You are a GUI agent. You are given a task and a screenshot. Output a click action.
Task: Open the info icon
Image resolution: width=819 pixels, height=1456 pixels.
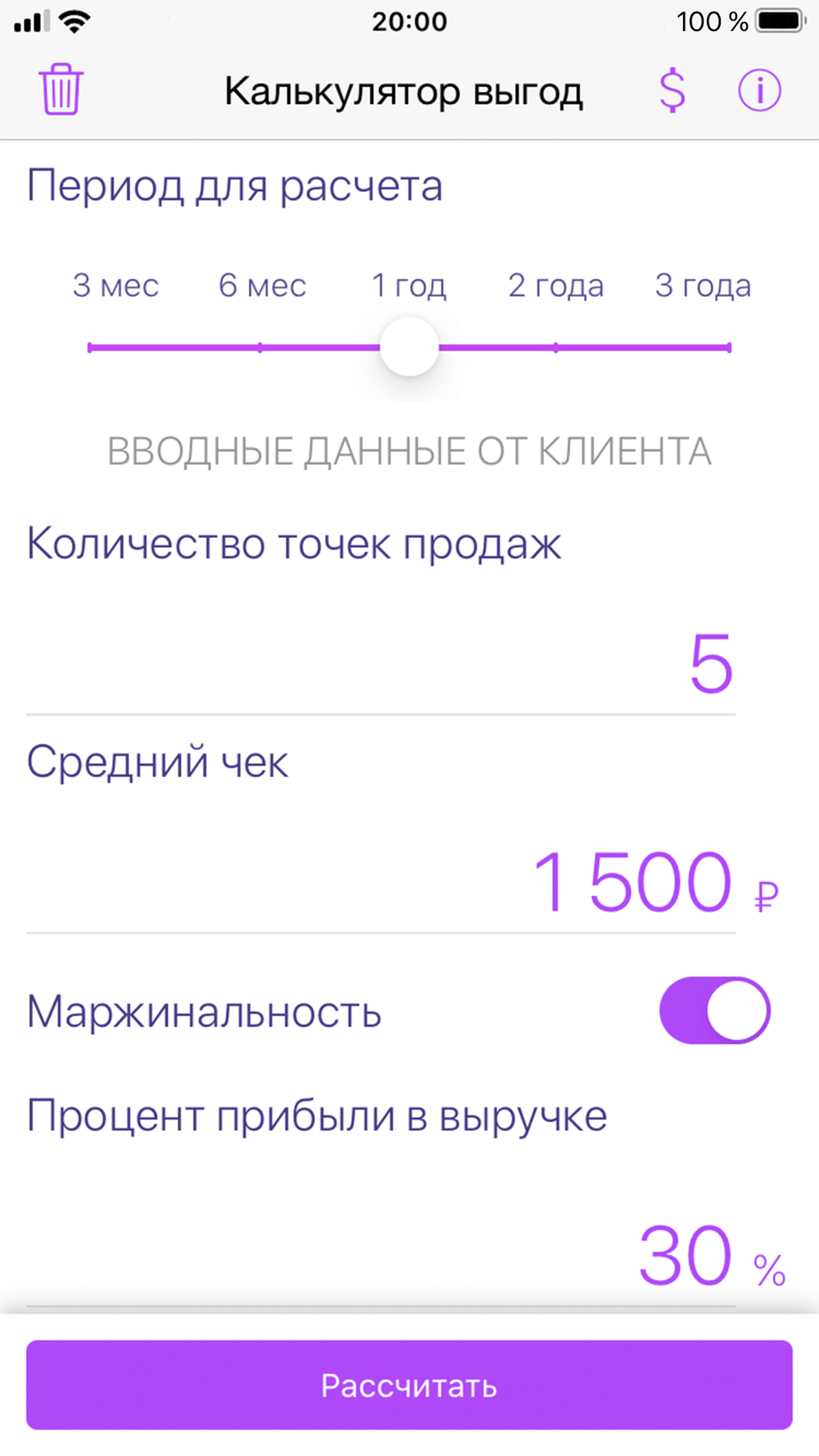[759, 90]
